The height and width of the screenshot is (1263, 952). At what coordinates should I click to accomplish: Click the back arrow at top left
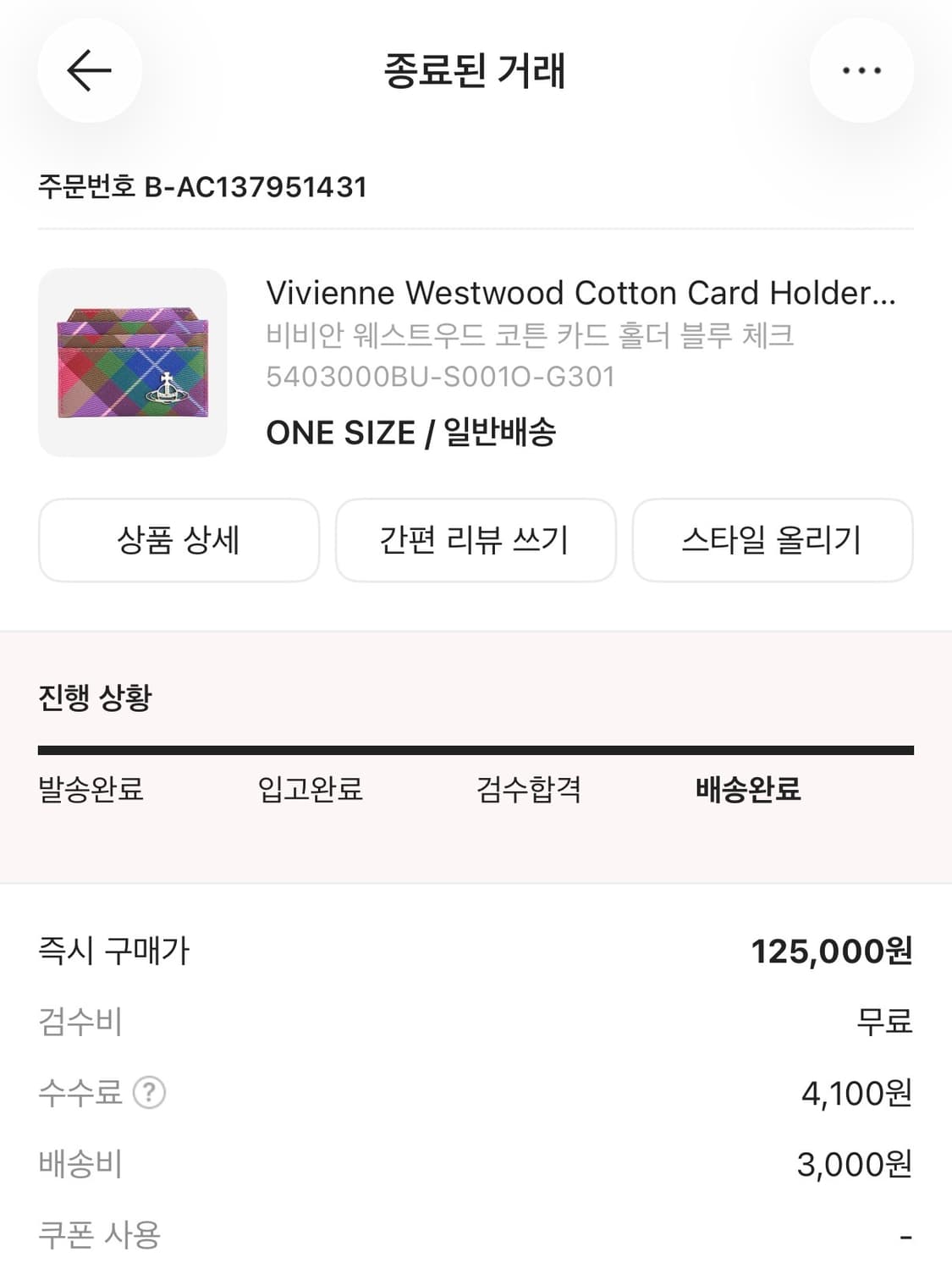coord(89,71)
